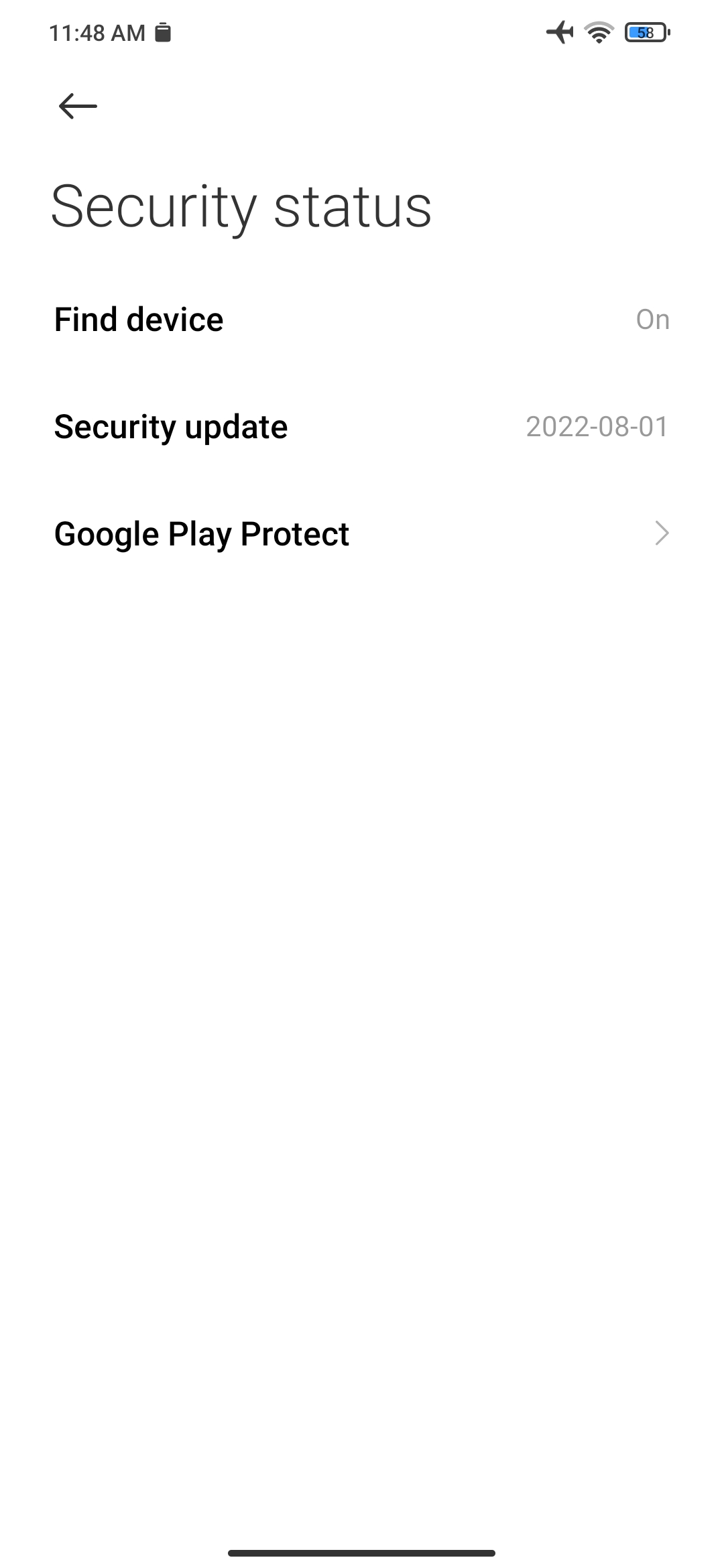This screenshot has height=1568, width=724.
Task: Click the 2022-08-01 security patch date
Action: (597, 426)
